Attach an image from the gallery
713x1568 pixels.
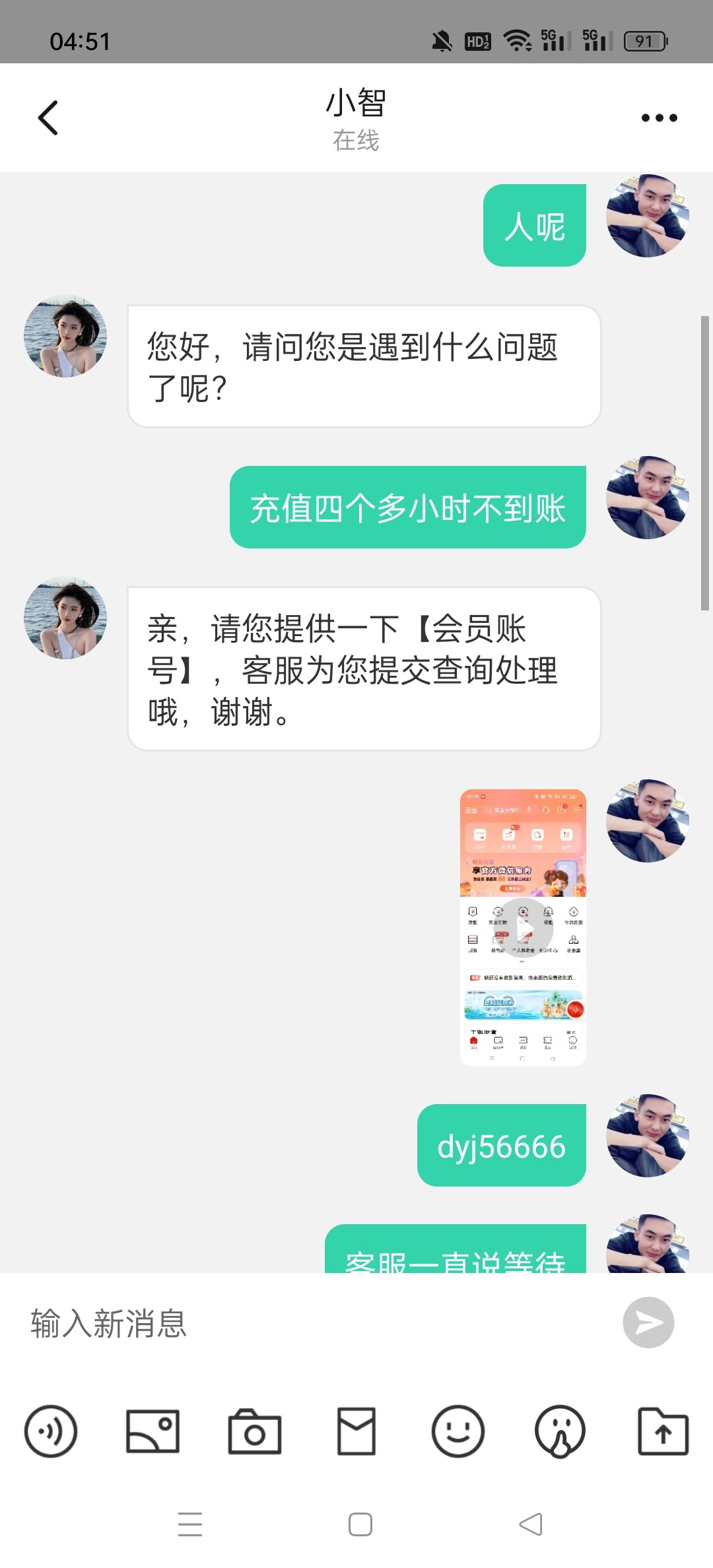[x=153, y=1431]
